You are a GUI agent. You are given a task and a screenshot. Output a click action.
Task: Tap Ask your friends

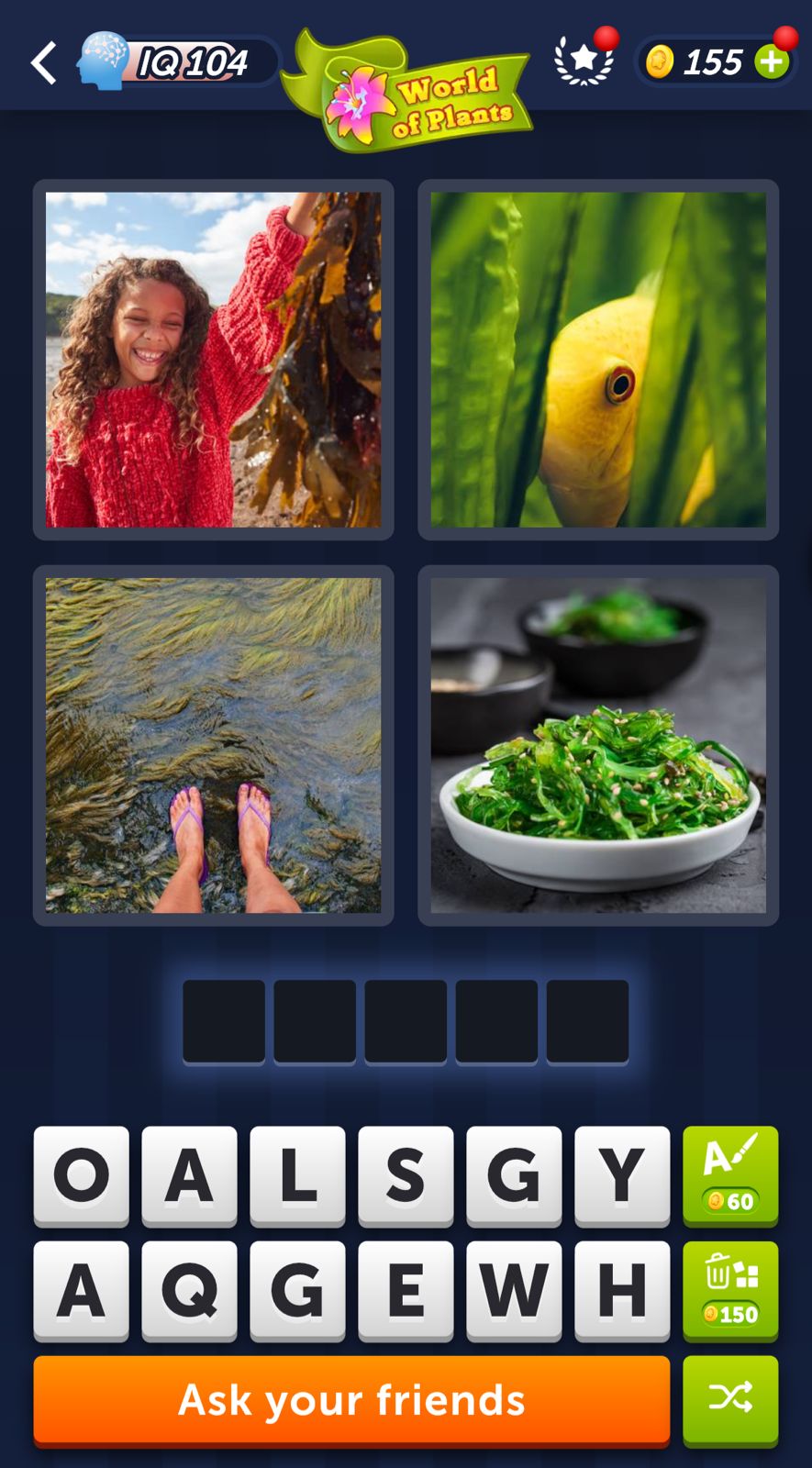[x=351, y=1400]
